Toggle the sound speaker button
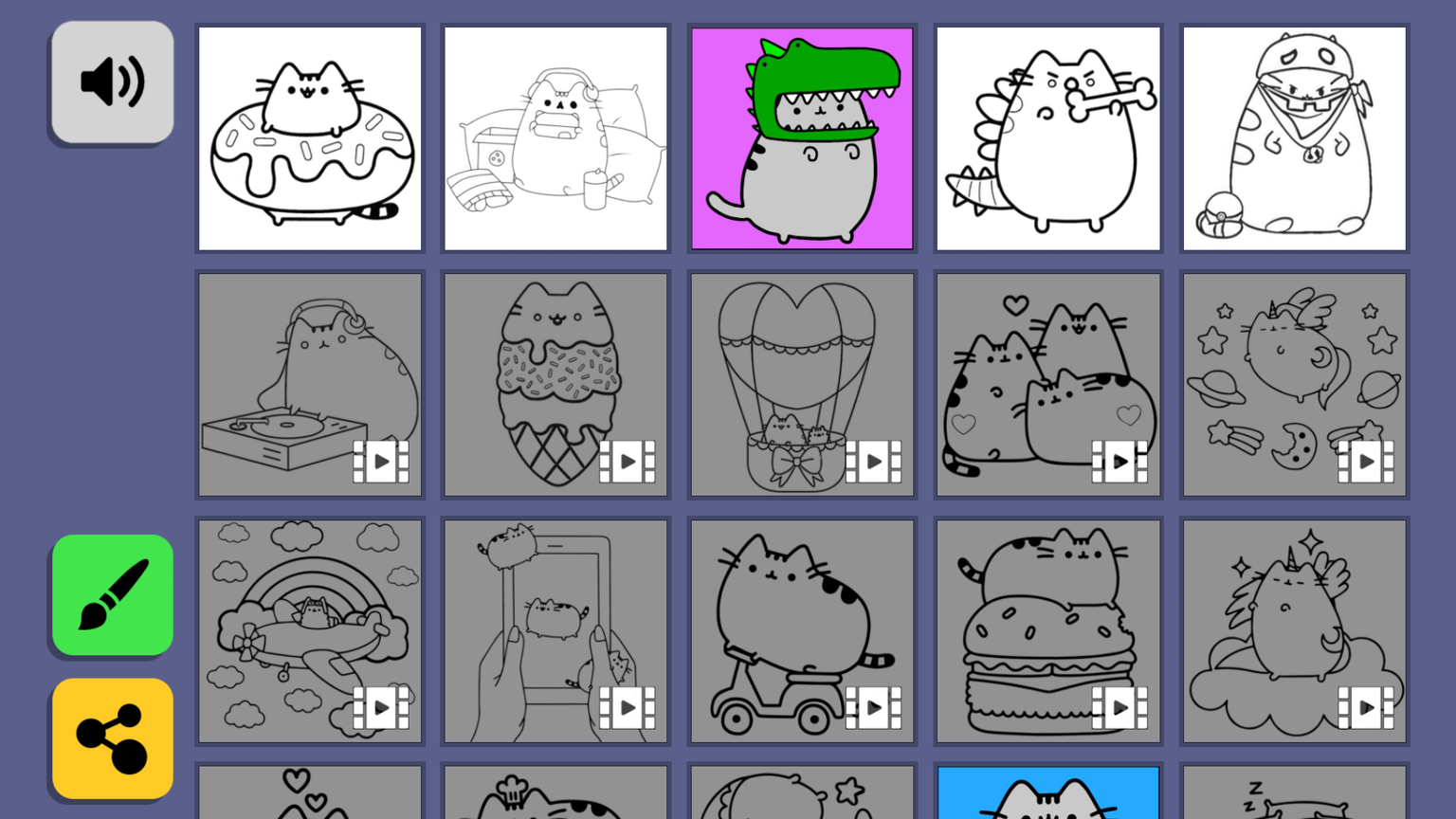This screenshot has width=1456, height=819. point(112,82)
